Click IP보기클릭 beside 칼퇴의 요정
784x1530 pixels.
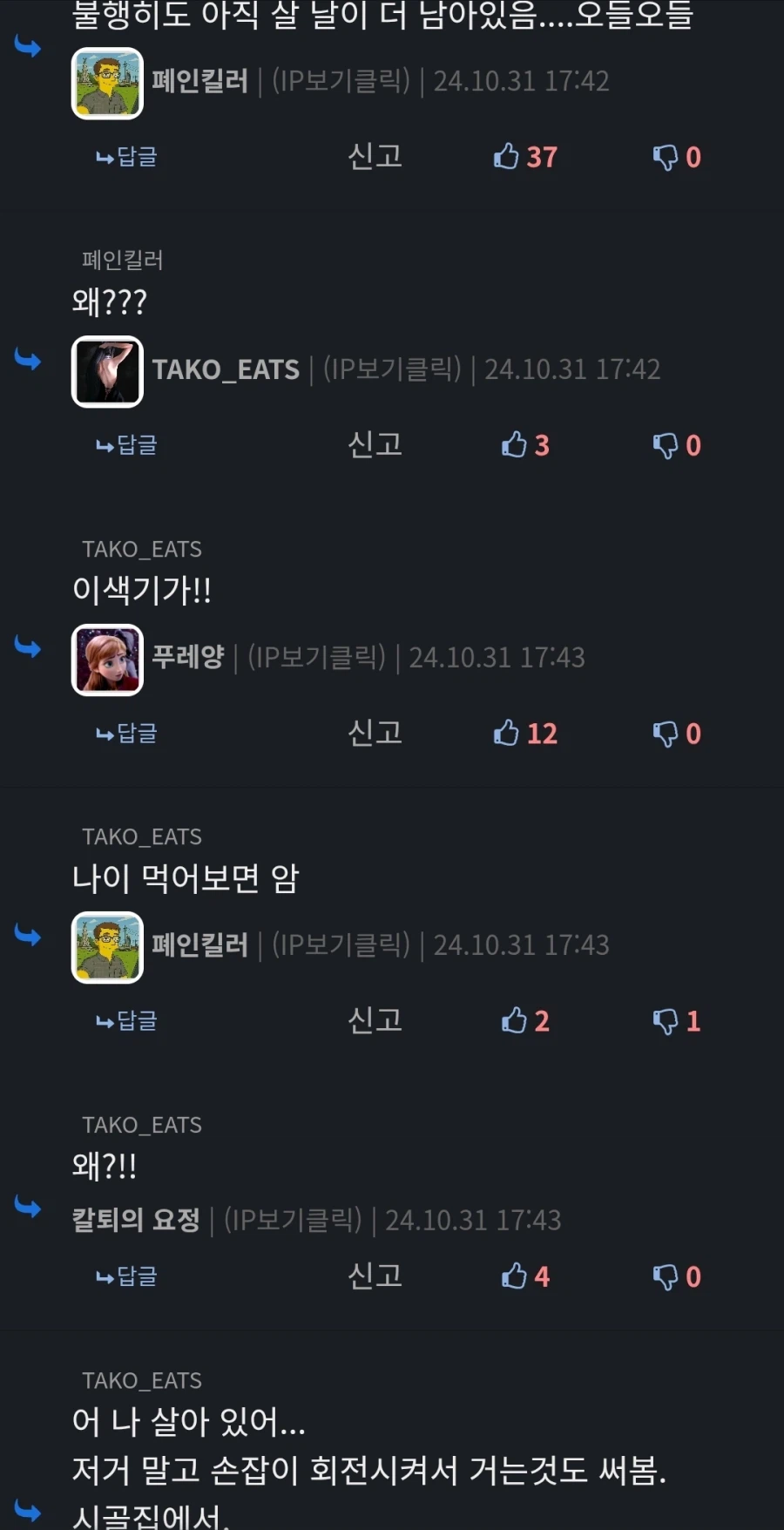[294, 1220]
